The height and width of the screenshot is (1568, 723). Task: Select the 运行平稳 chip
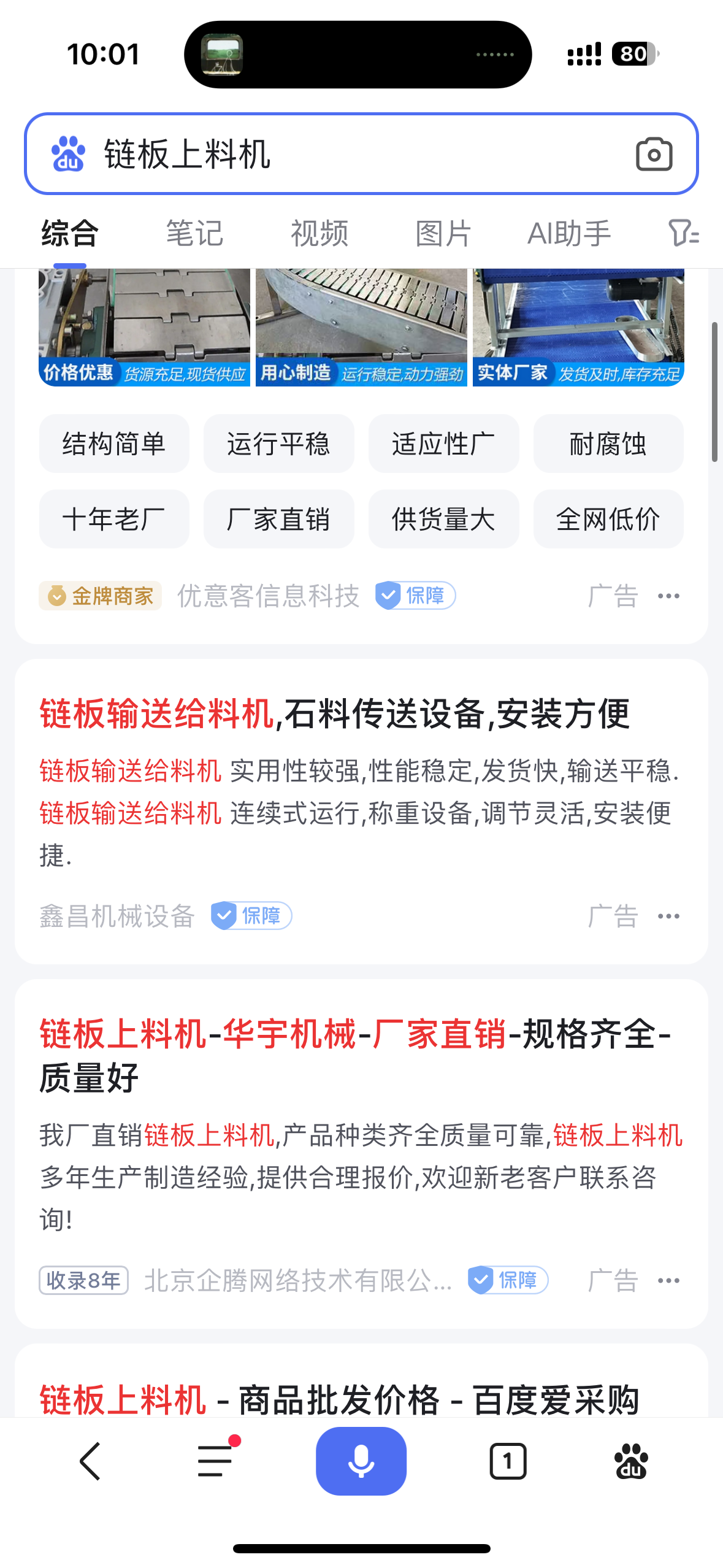click(x=278, y=444)
